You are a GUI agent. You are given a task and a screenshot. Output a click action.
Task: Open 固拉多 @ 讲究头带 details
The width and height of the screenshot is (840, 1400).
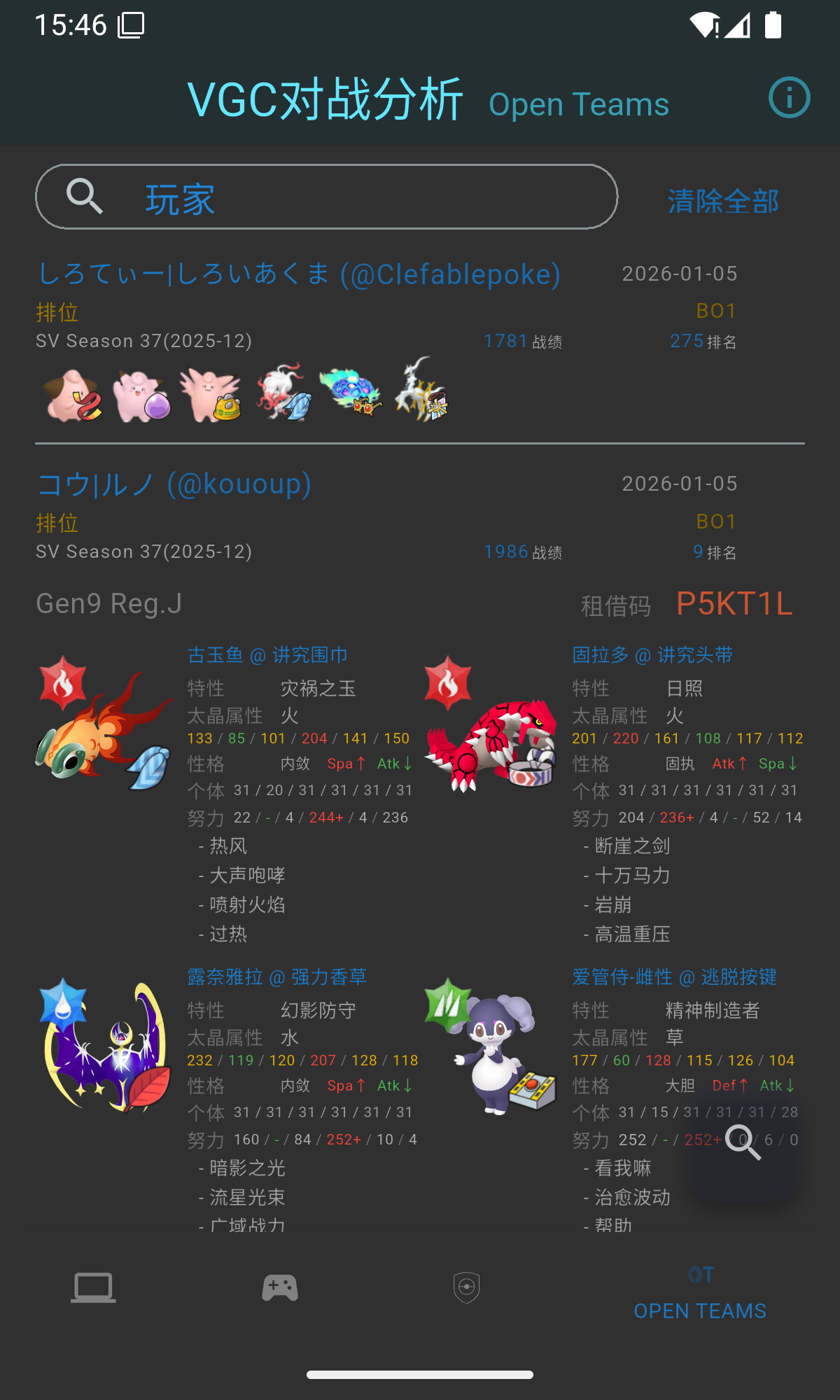click(x=652, y=655)
